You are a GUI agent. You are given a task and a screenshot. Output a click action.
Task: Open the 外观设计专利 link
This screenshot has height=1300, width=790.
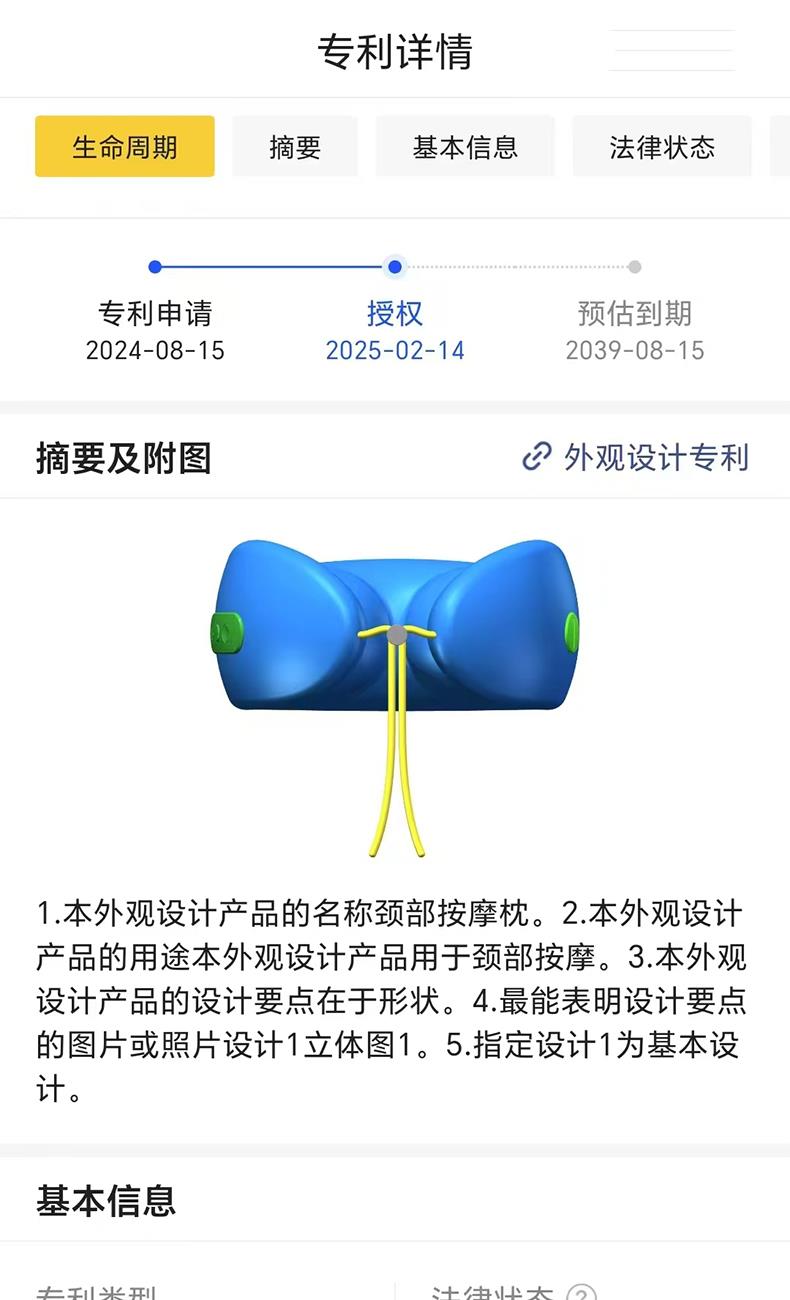pyautogui.click(x=636, y=458)
